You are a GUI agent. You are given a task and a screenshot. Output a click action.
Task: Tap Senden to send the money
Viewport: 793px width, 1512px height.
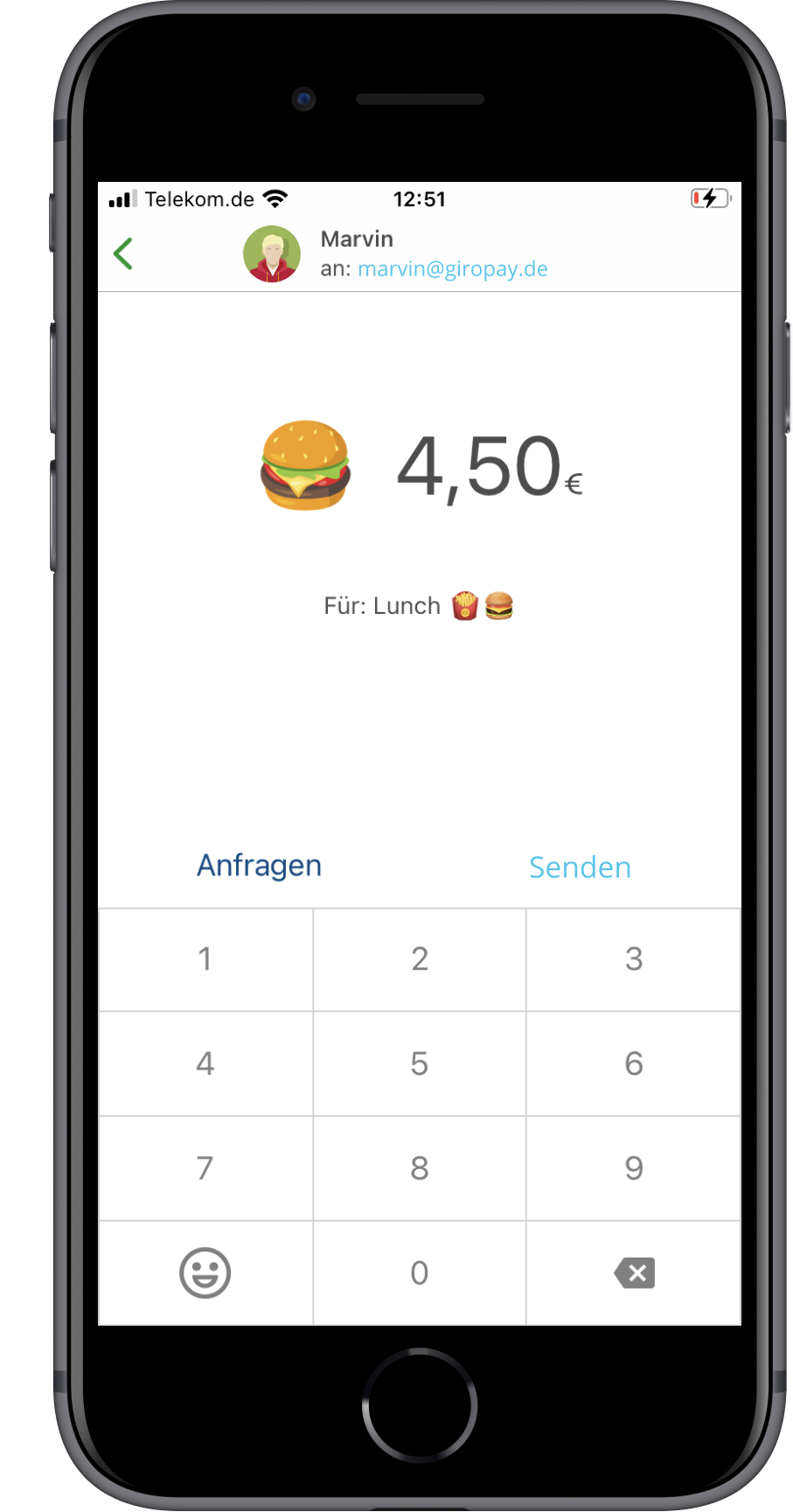(580, 867)
